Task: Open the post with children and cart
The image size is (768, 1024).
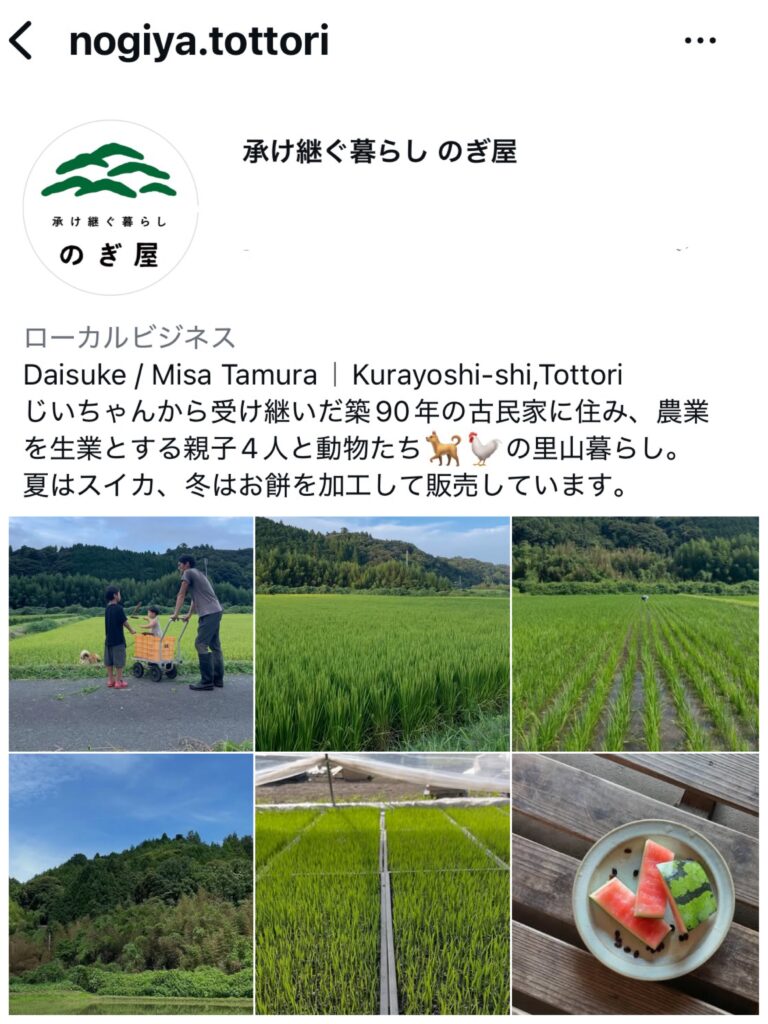Action: [131, 633]
